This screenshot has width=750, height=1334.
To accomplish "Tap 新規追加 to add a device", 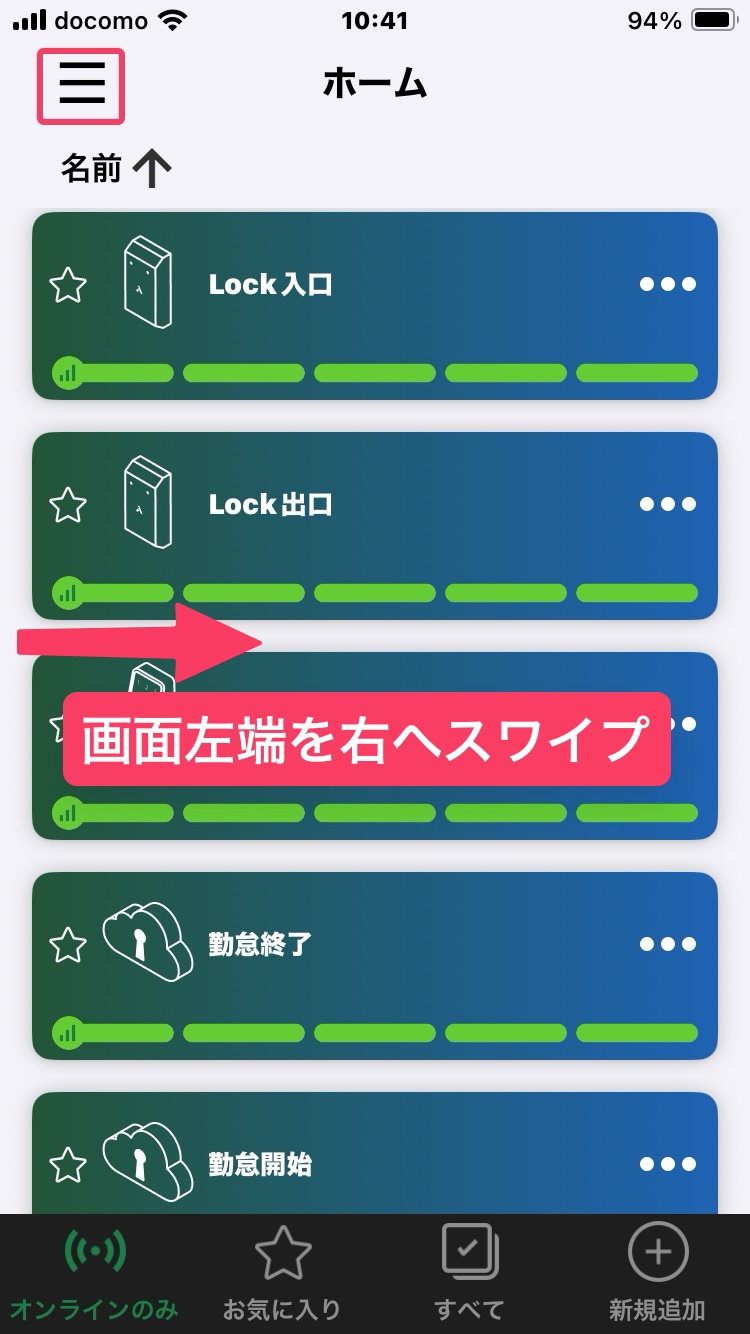I will pyautogui.click(x=657, y=1272).
